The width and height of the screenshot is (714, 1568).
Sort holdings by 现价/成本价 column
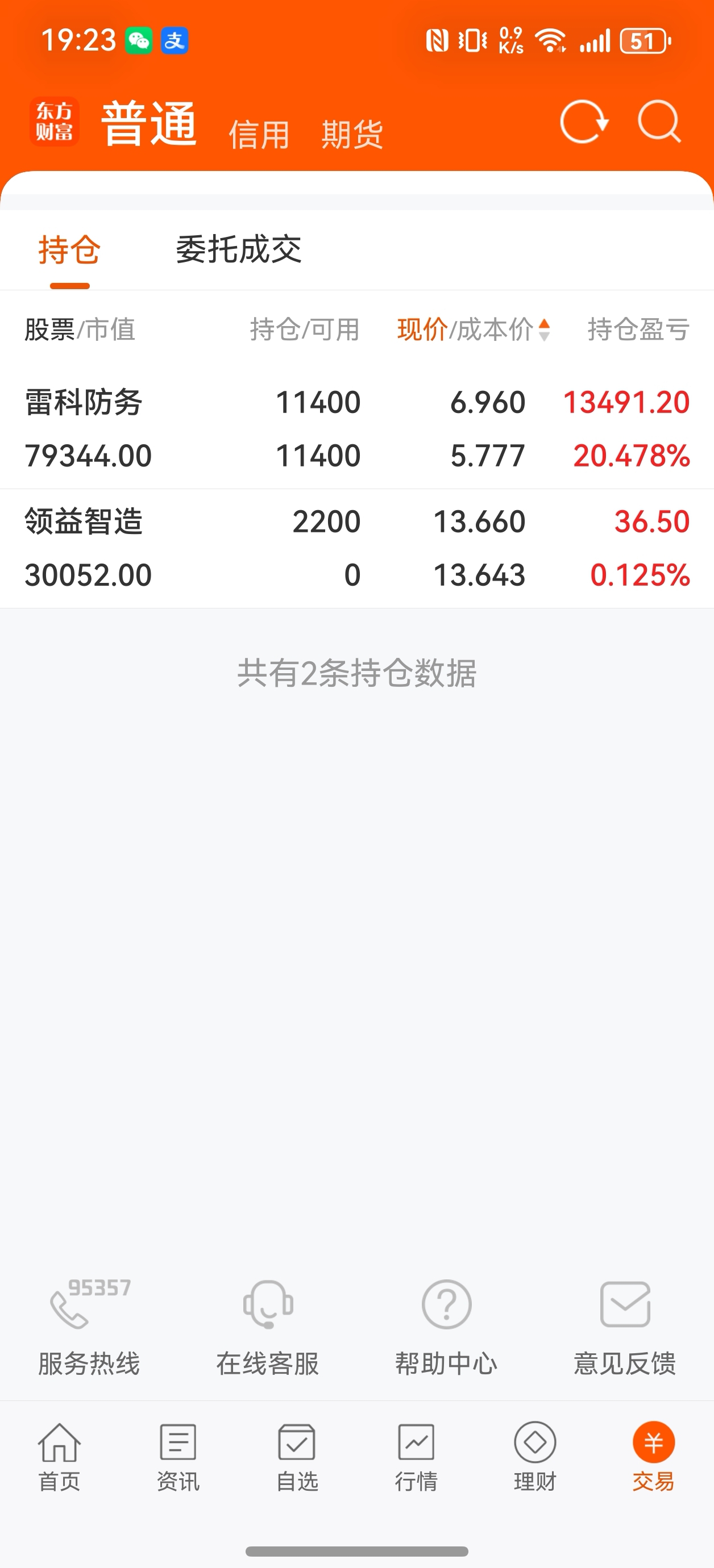pos(474,330)
